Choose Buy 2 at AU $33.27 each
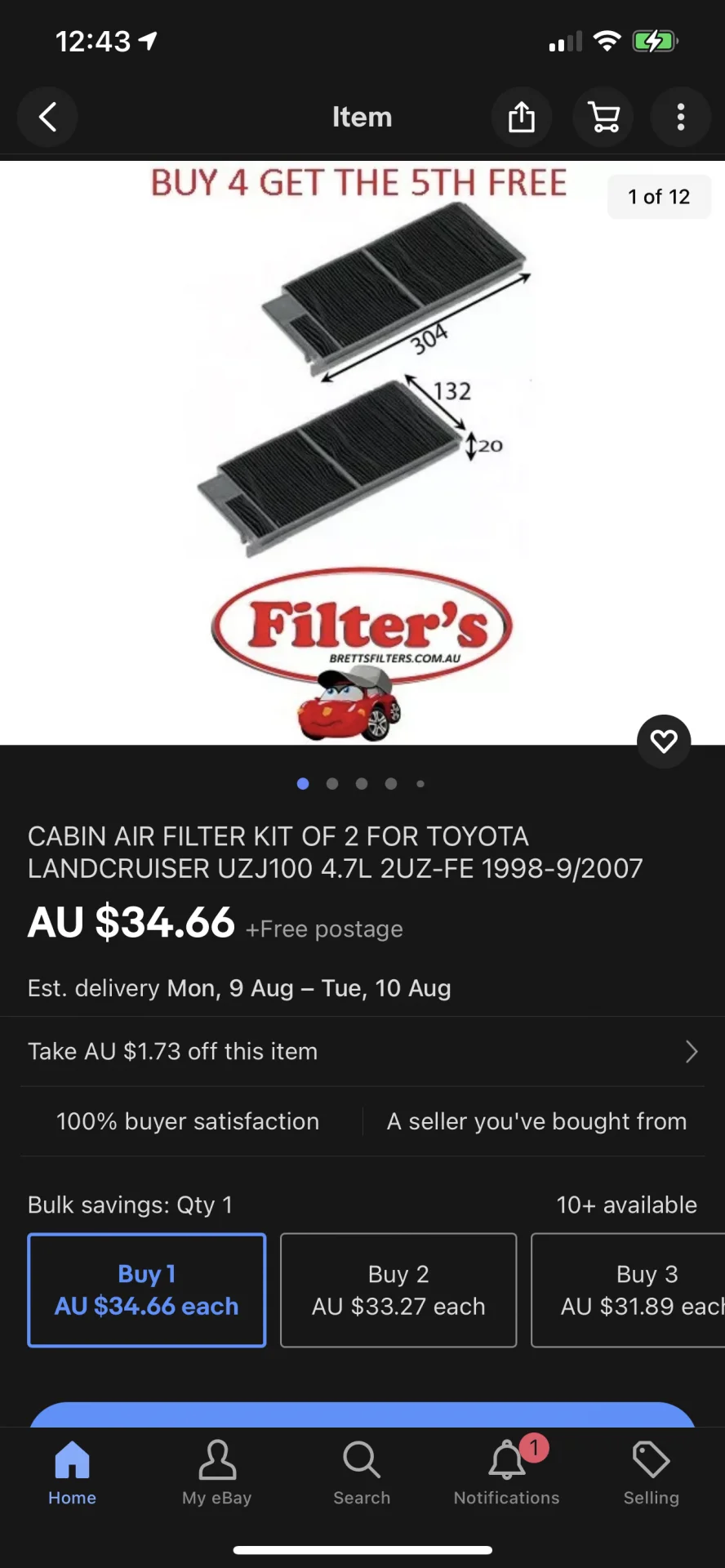 tap(398, 1290)
